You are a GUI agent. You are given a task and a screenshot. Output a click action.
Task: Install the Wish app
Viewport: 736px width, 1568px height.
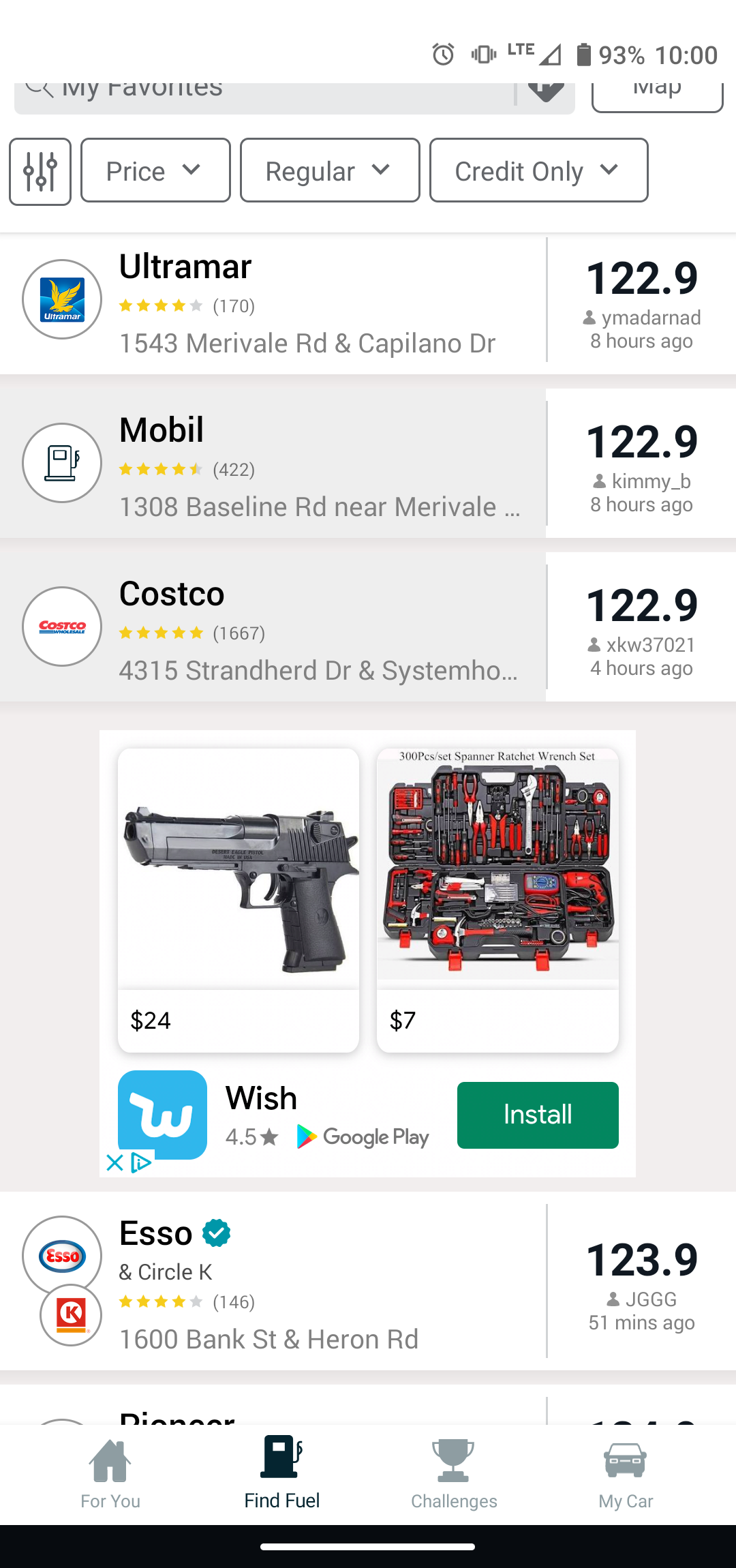(x=538, y=1115)
